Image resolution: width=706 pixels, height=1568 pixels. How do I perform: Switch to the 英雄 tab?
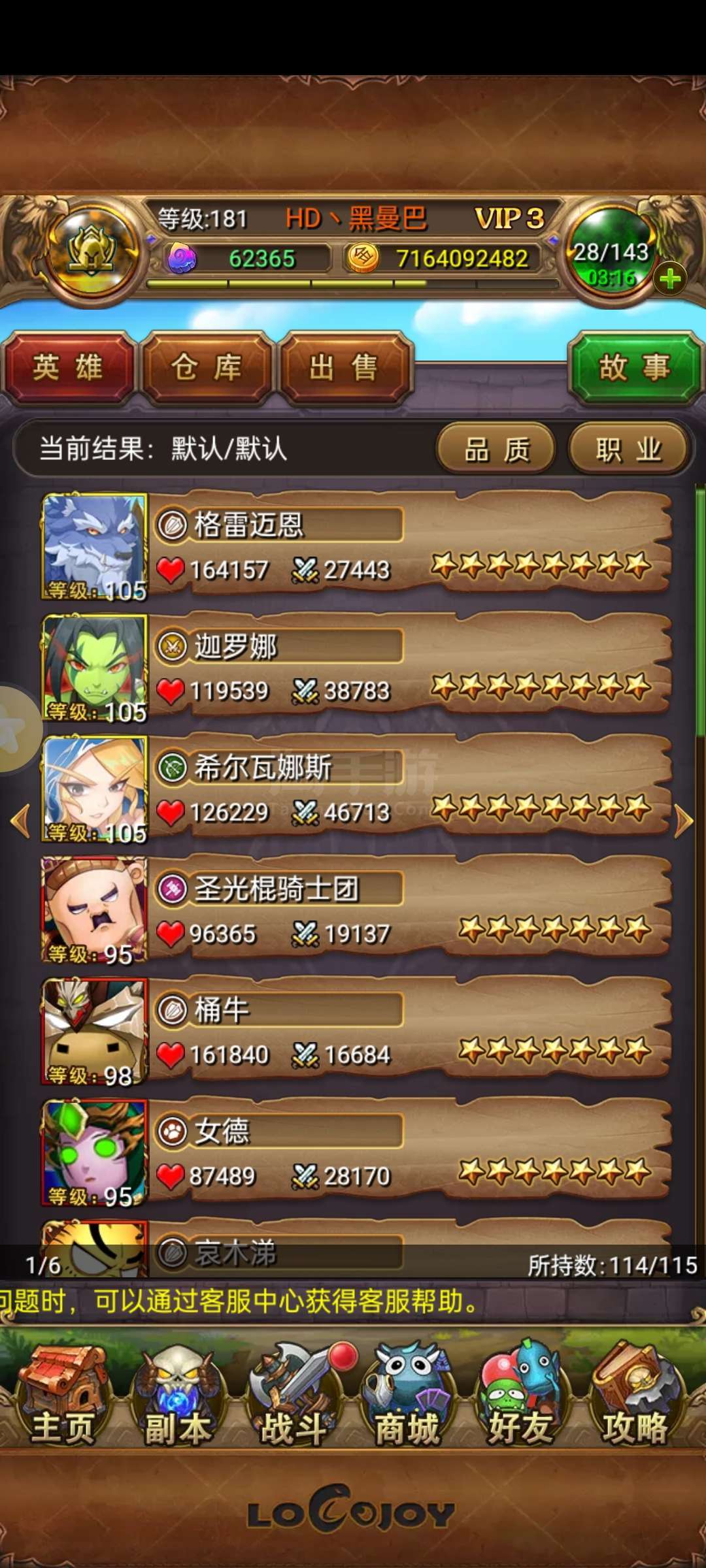pyautogui.click(x=68, y=368)
